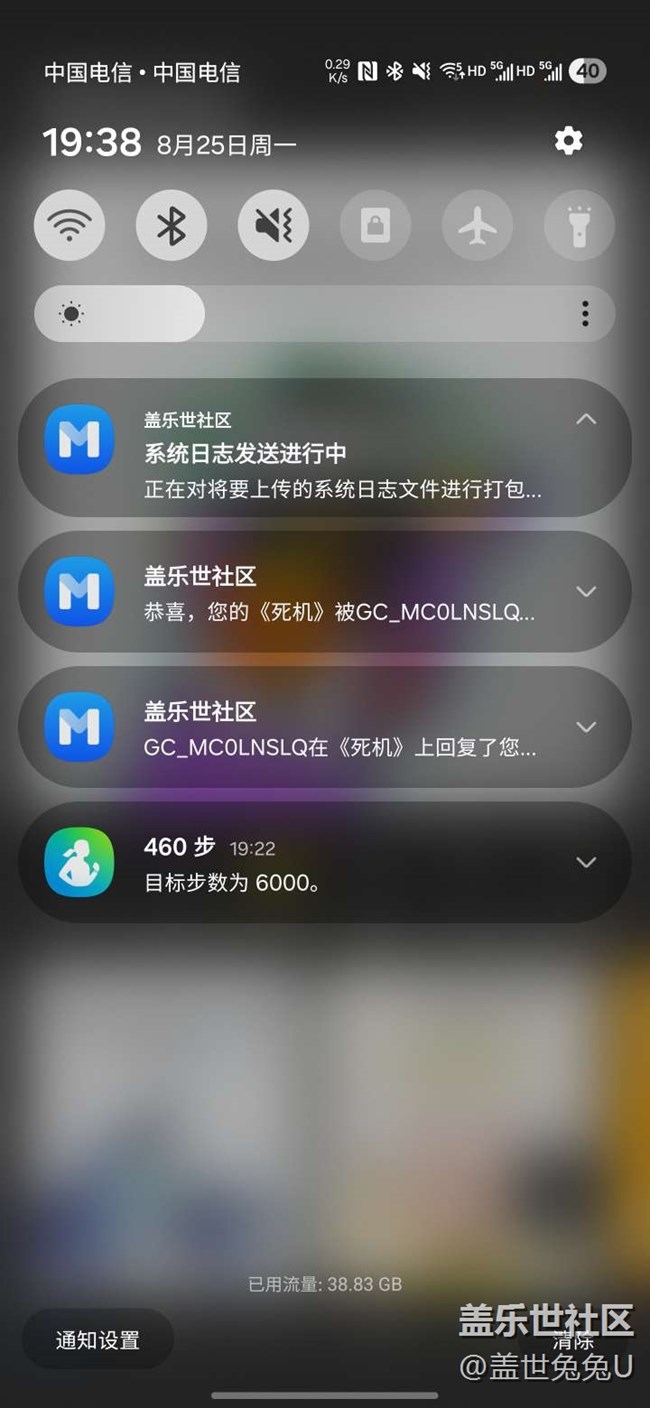Image resolution: width=650 pixels, height=1408 pixels.
Task: Open the 系统日志发送进行中 notification
Action: click(x=325, y=448)
